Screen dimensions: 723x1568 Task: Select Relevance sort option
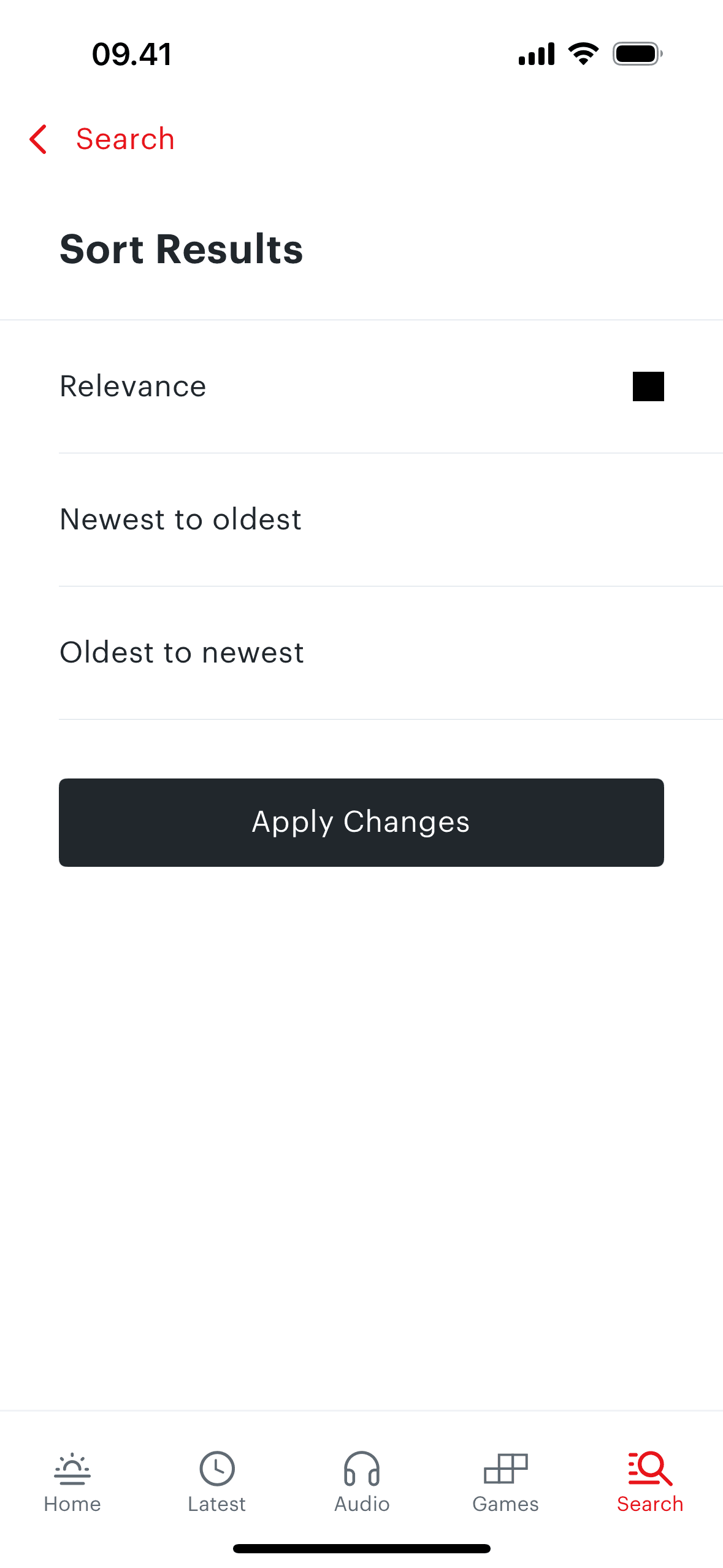point(361,386)
